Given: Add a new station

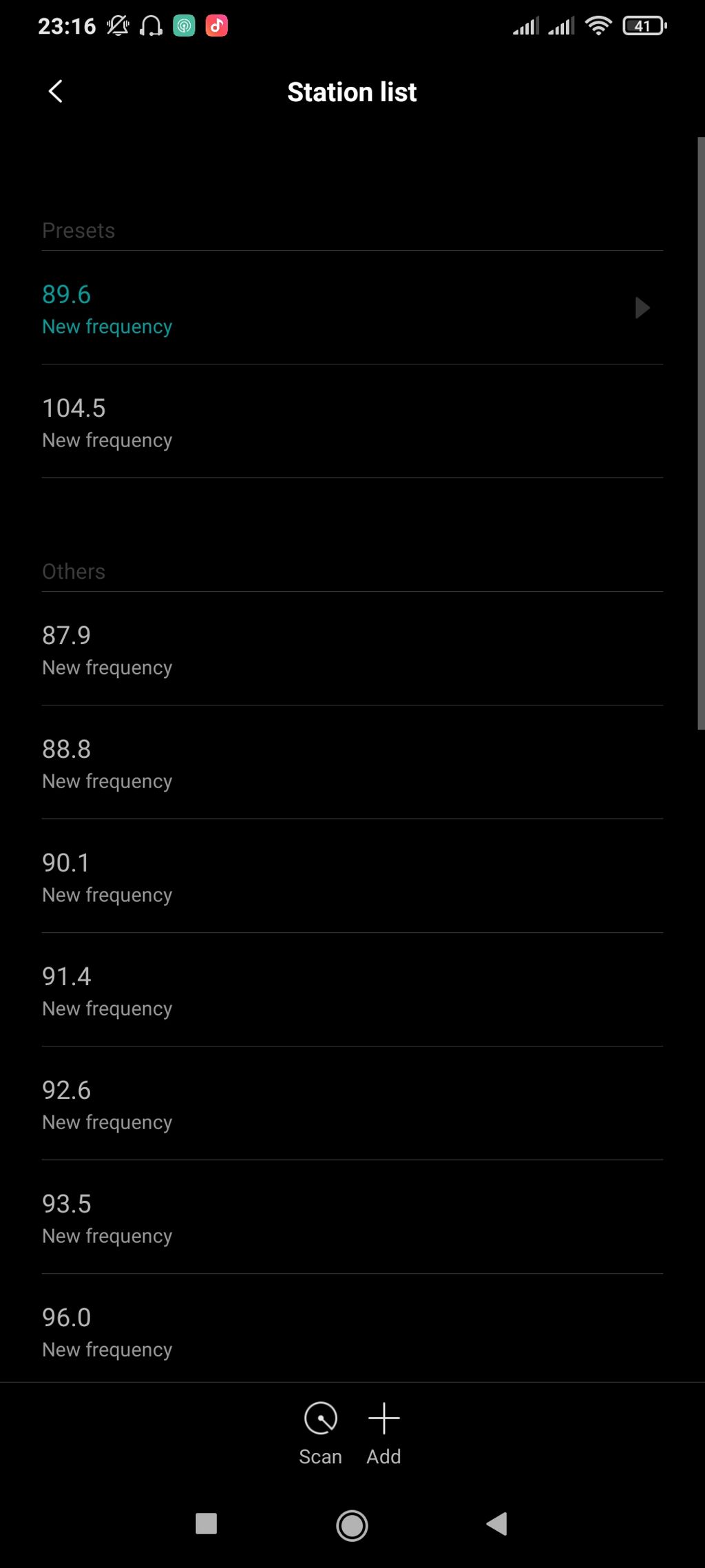Looking at the screenshot, I should pos(383,1433).
